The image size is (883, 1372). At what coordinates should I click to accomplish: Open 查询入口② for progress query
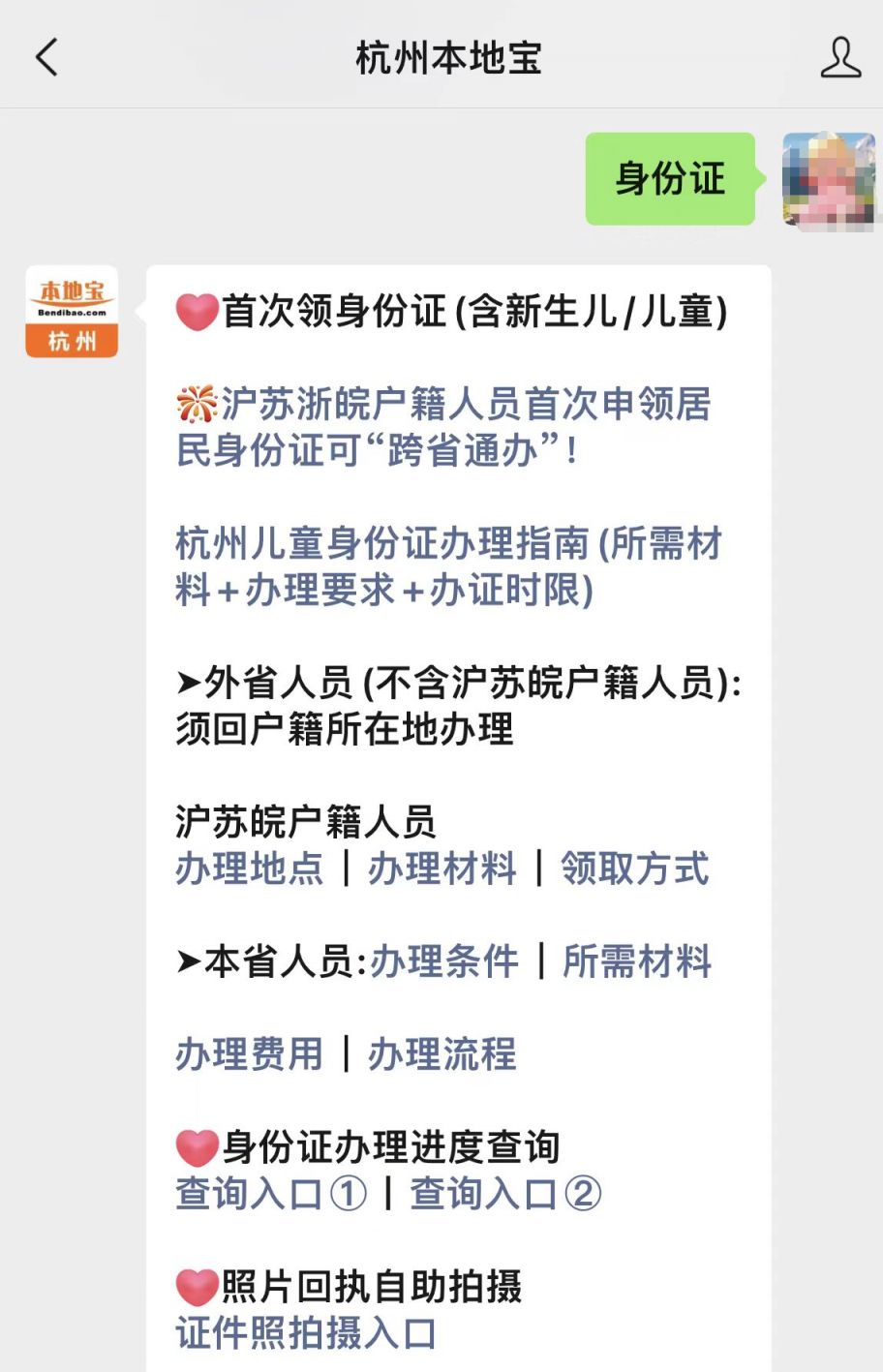(504, 1194)
